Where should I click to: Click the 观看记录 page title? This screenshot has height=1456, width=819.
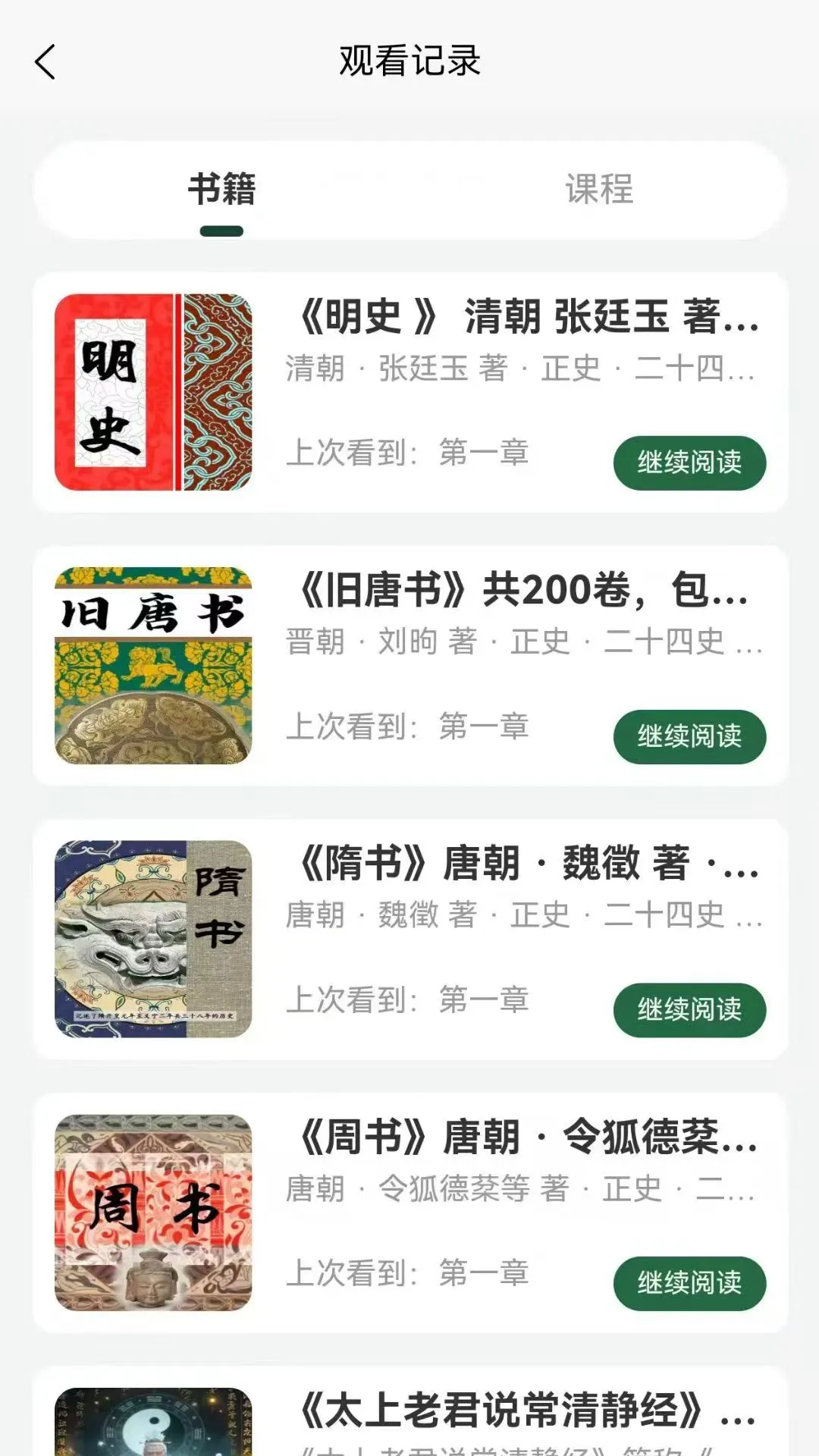(409, 62)
